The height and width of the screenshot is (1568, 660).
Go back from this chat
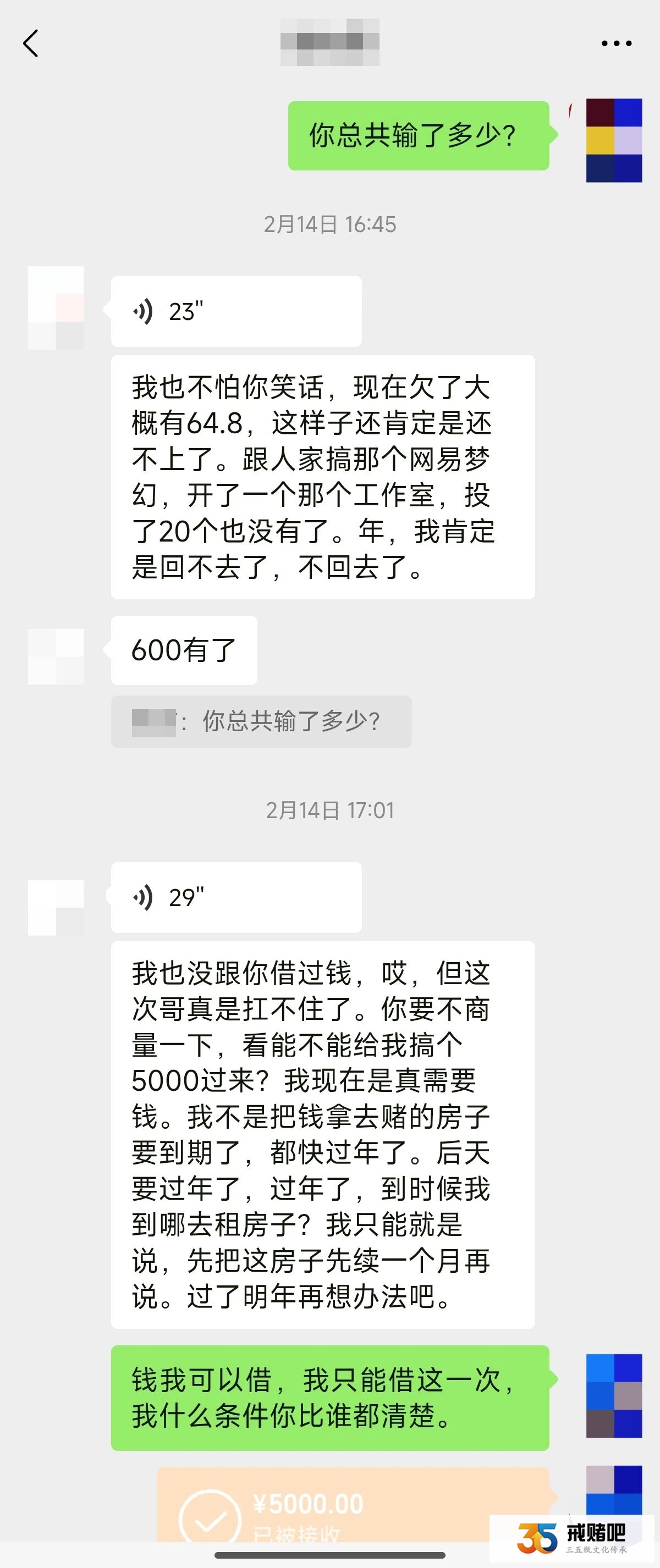tap(31, 44)
